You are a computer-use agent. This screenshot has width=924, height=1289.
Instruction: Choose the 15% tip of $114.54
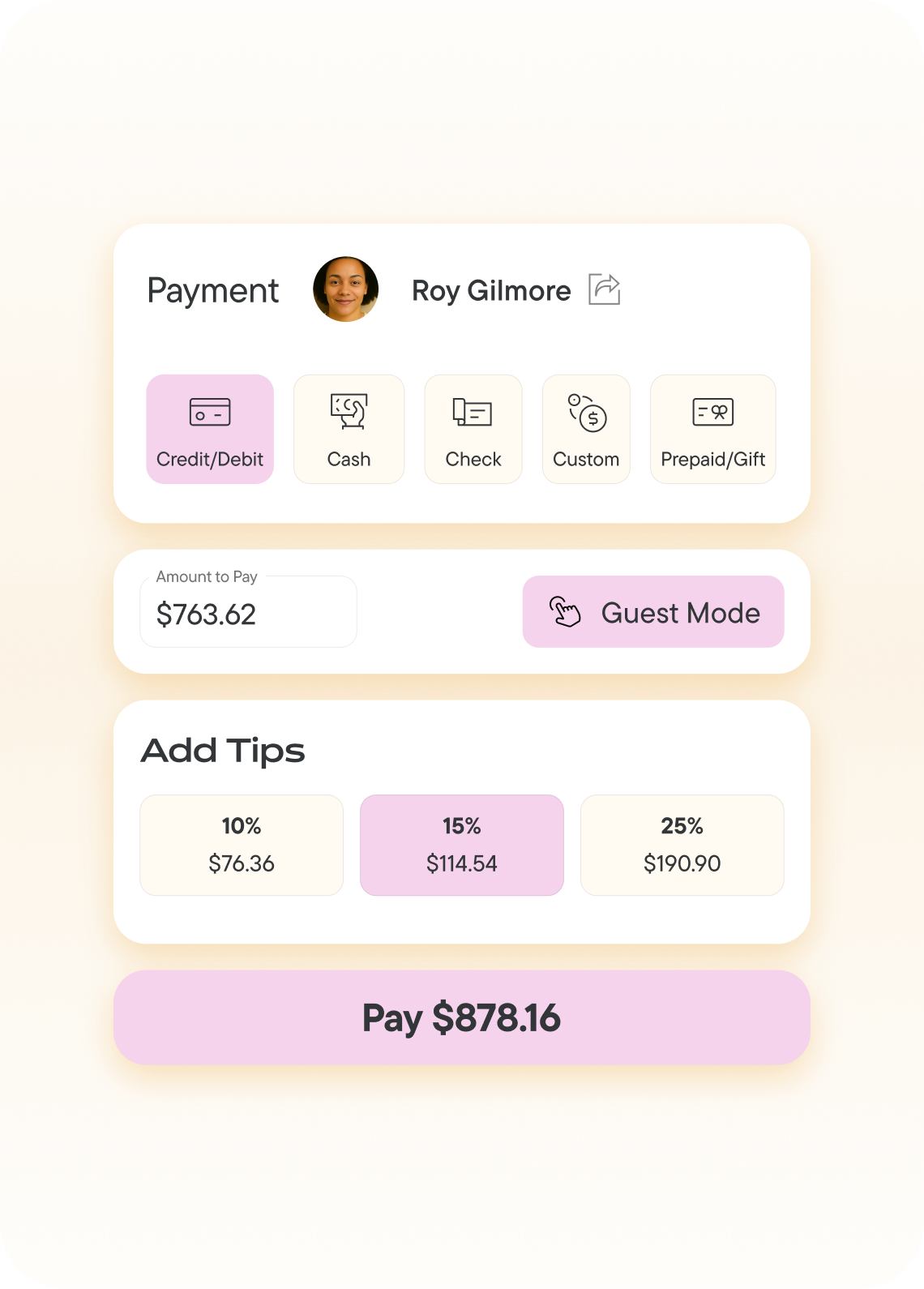click(462, 845)
